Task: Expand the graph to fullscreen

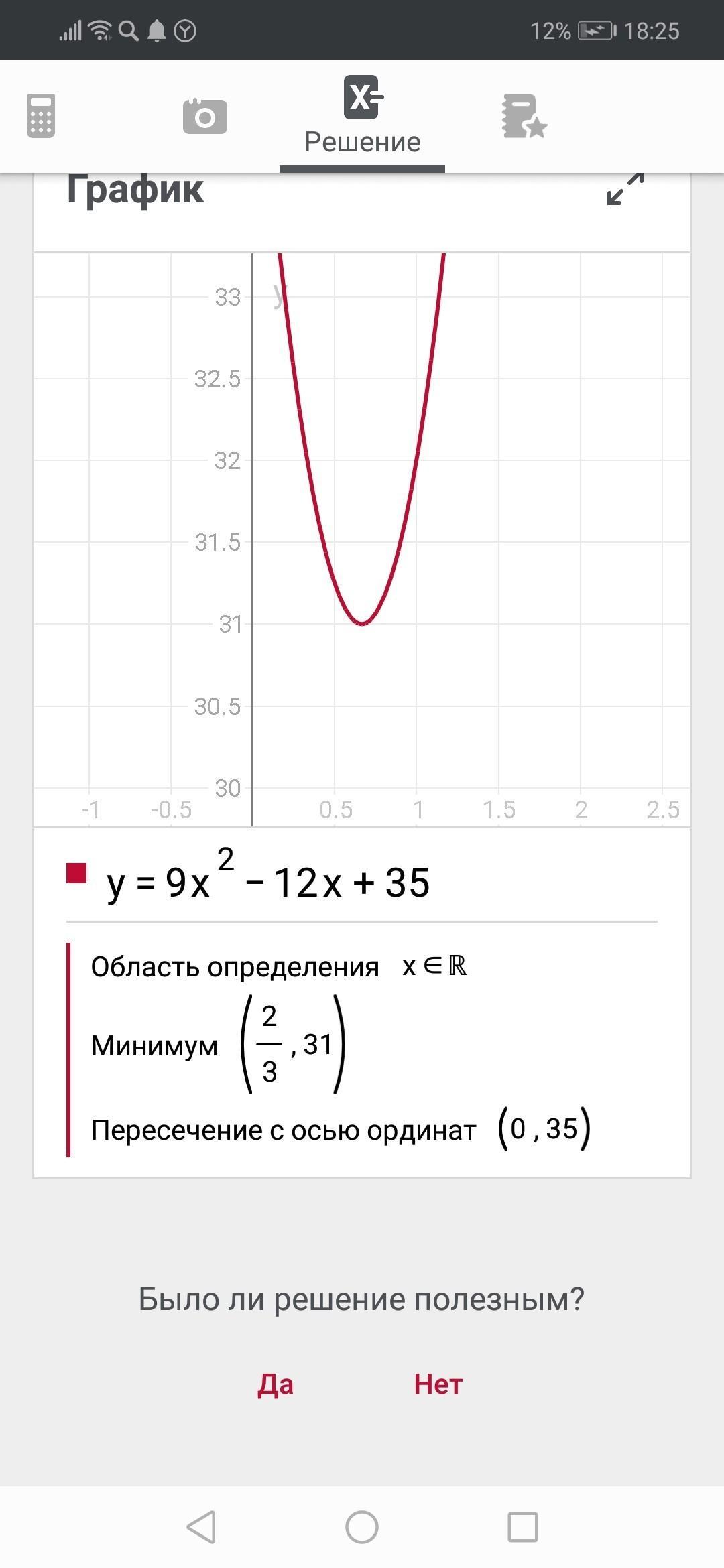Action: (625, 188)
